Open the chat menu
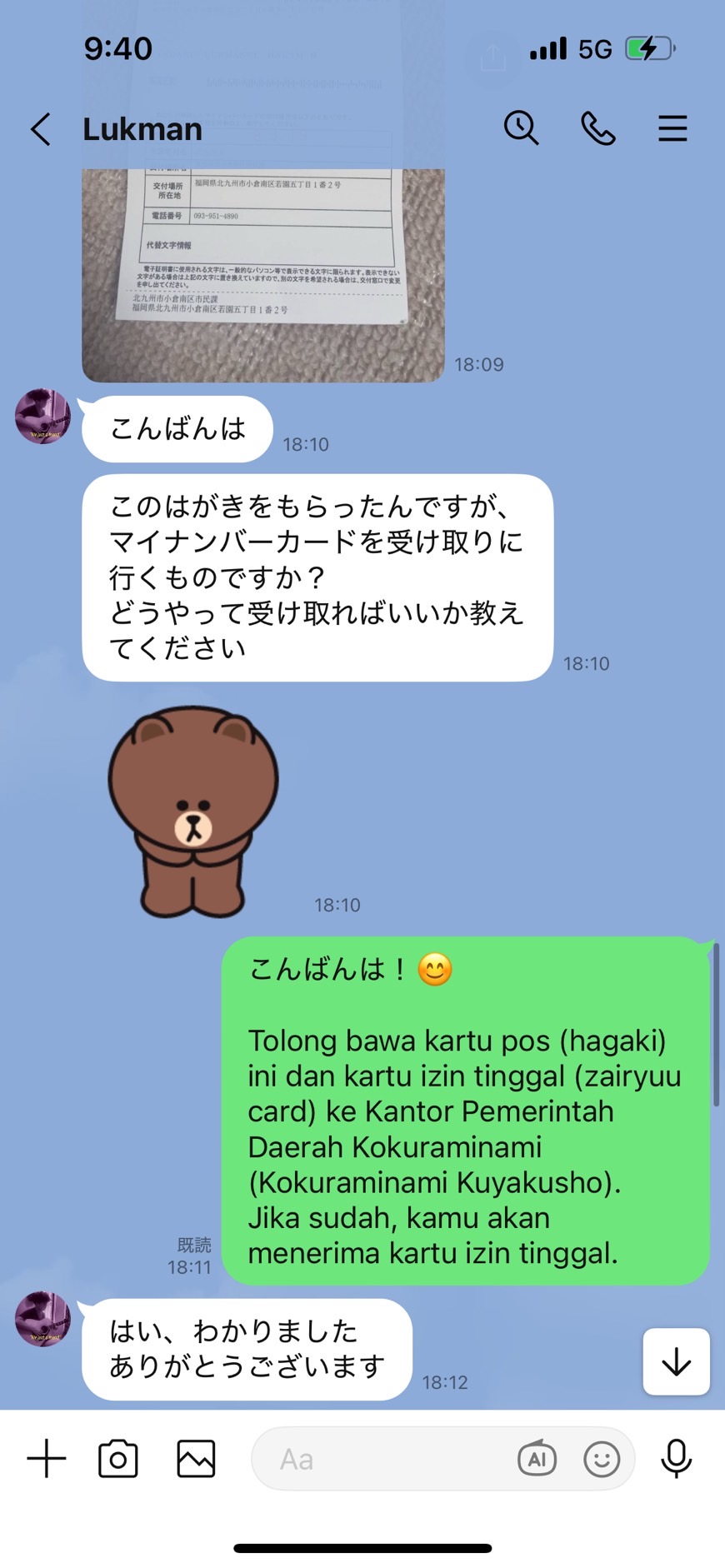 (672, 128)
